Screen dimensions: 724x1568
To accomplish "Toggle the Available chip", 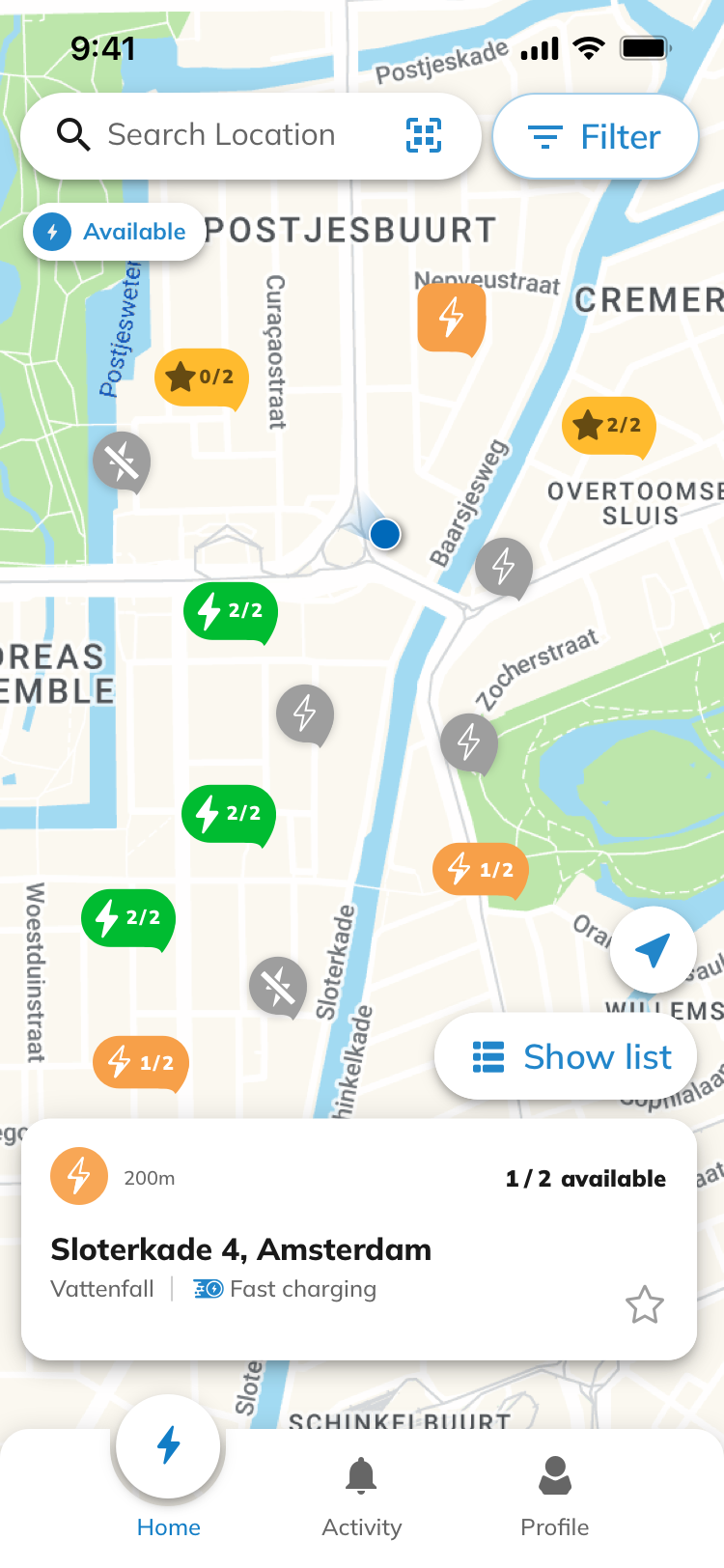I will click(115, 232).
